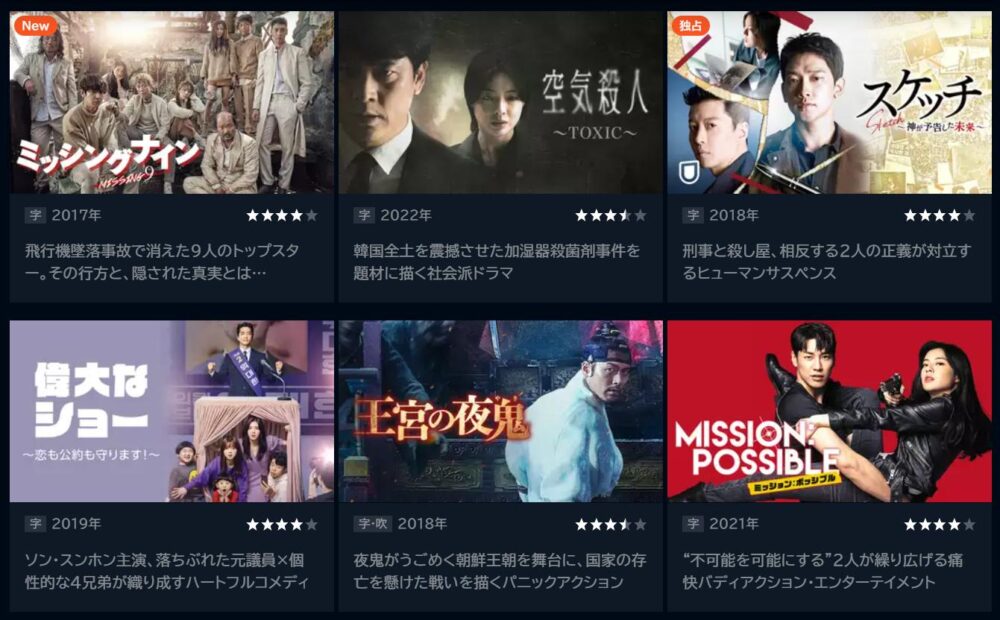
Task: Open the ミッシングナイン drama card
Action: pos(171,103)
